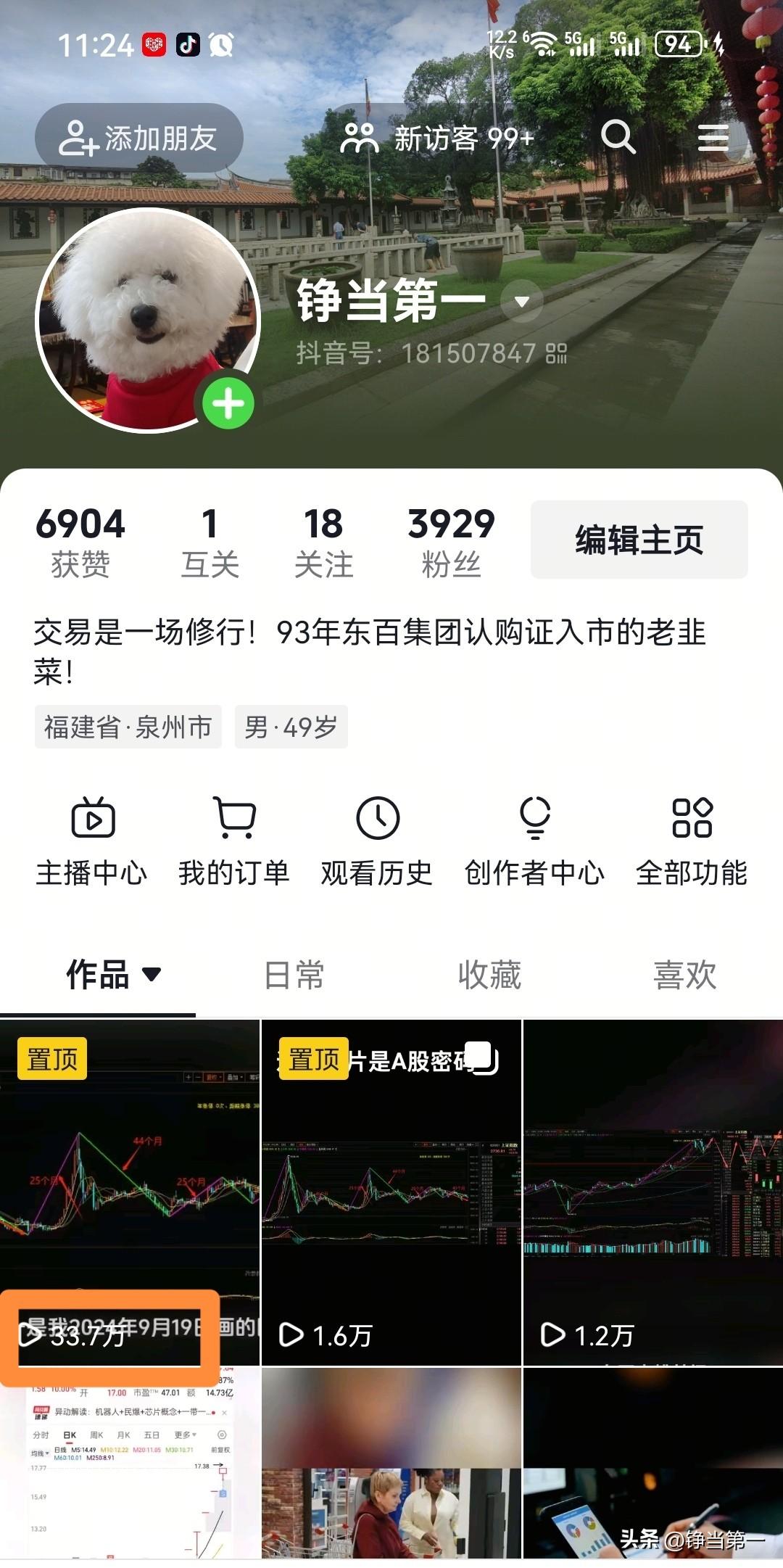Expand the arrow beside username 铮当第一
783x1568 pixels.
tap(521, 303)
